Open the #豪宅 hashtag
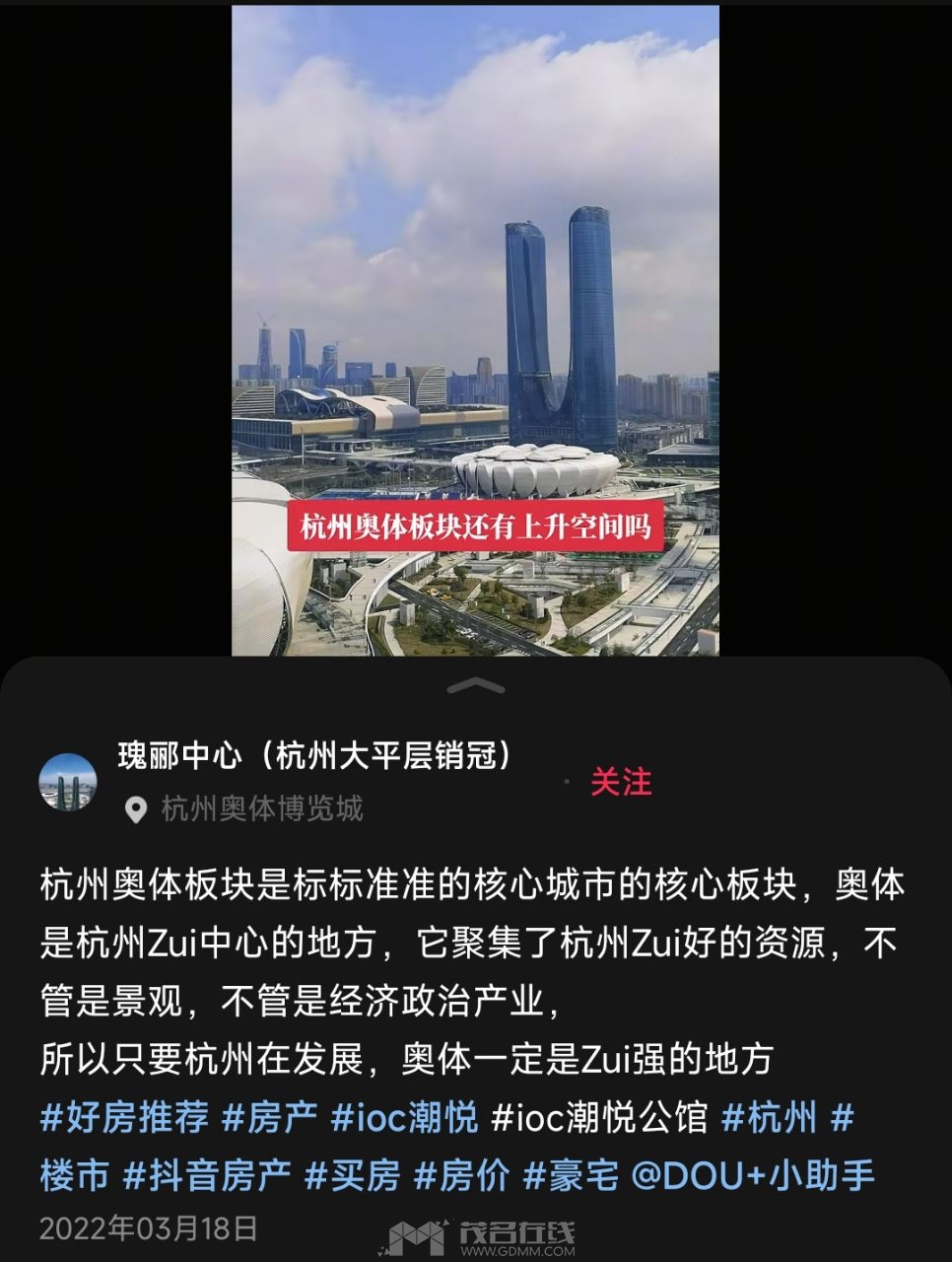This screenshot has width=952, height=1262. tap(571, 1175)
